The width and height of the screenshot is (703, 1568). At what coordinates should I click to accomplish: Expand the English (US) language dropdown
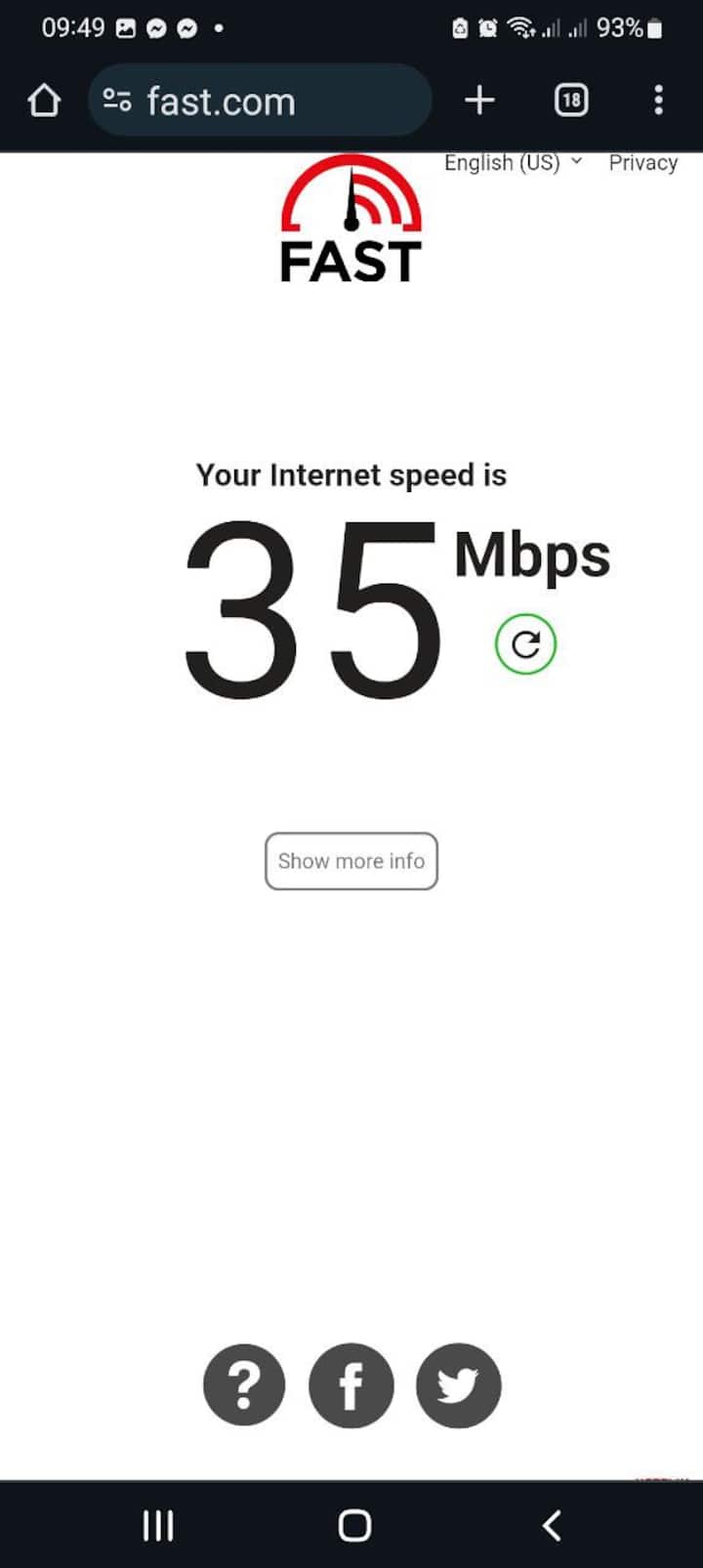coord(513,163)
